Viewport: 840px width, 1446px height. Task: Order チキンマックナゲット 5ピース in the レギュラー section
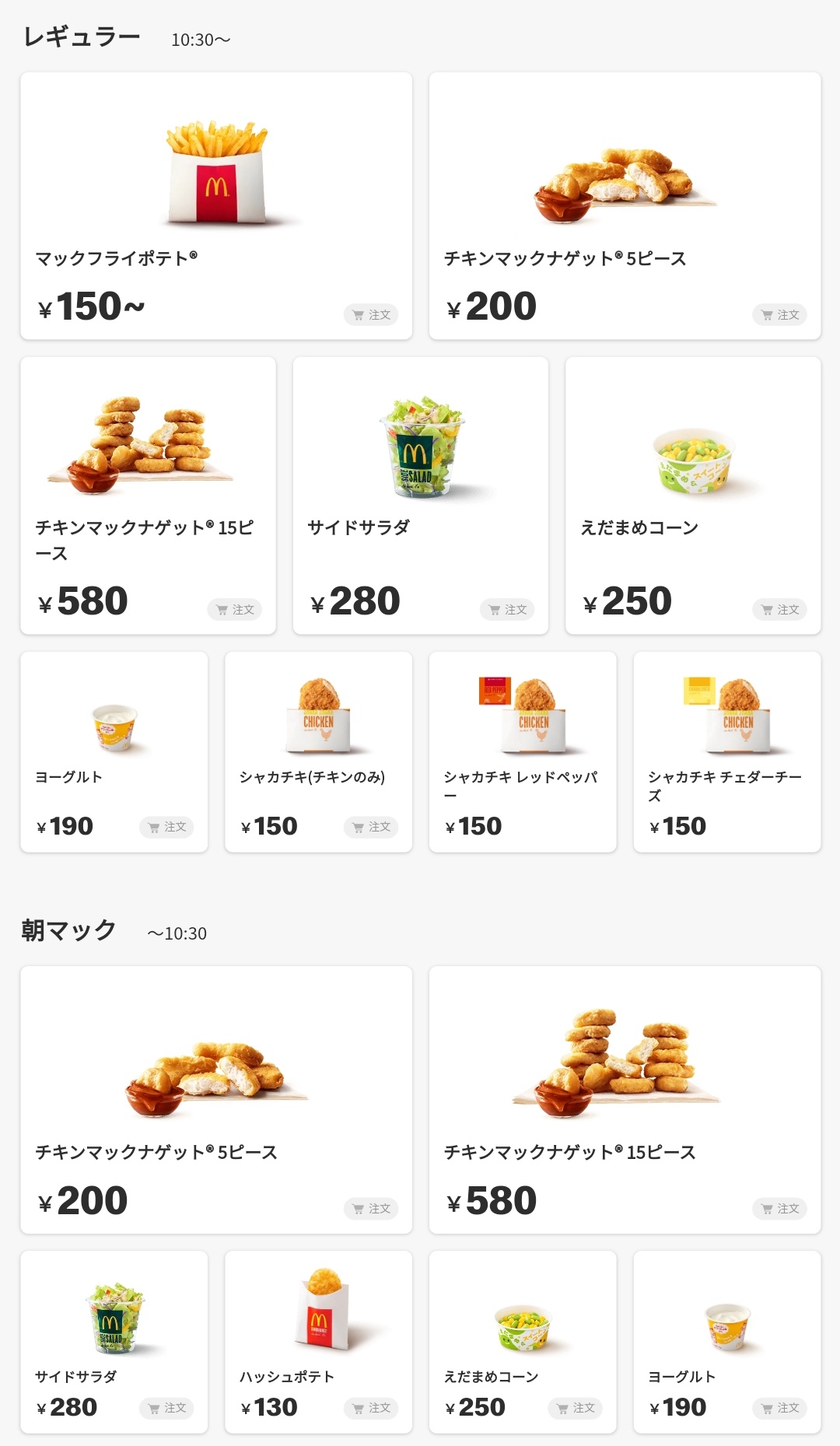click(x=779, y=315)
